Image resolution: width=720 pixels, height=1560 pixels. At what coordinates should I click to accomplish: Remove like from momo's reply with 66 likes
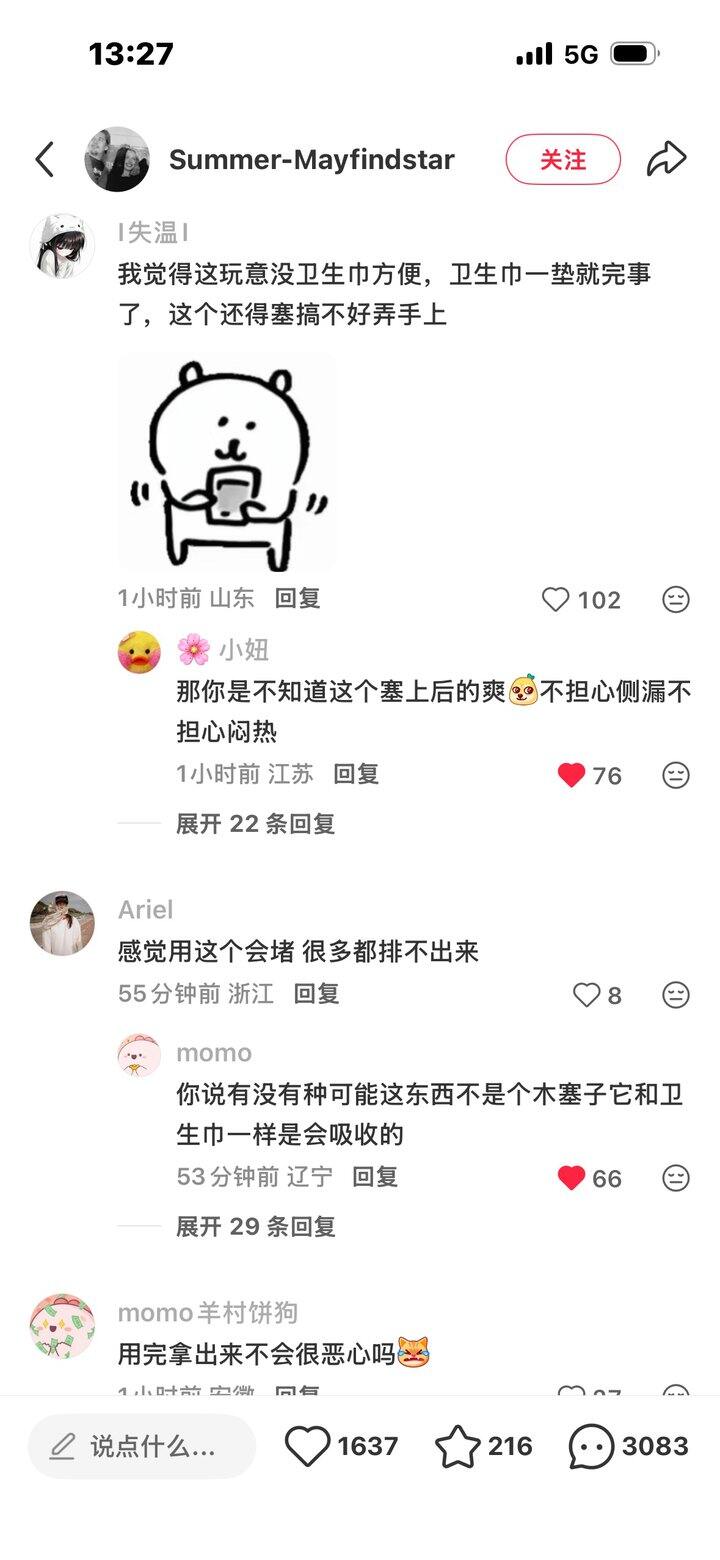point(572,1178)
